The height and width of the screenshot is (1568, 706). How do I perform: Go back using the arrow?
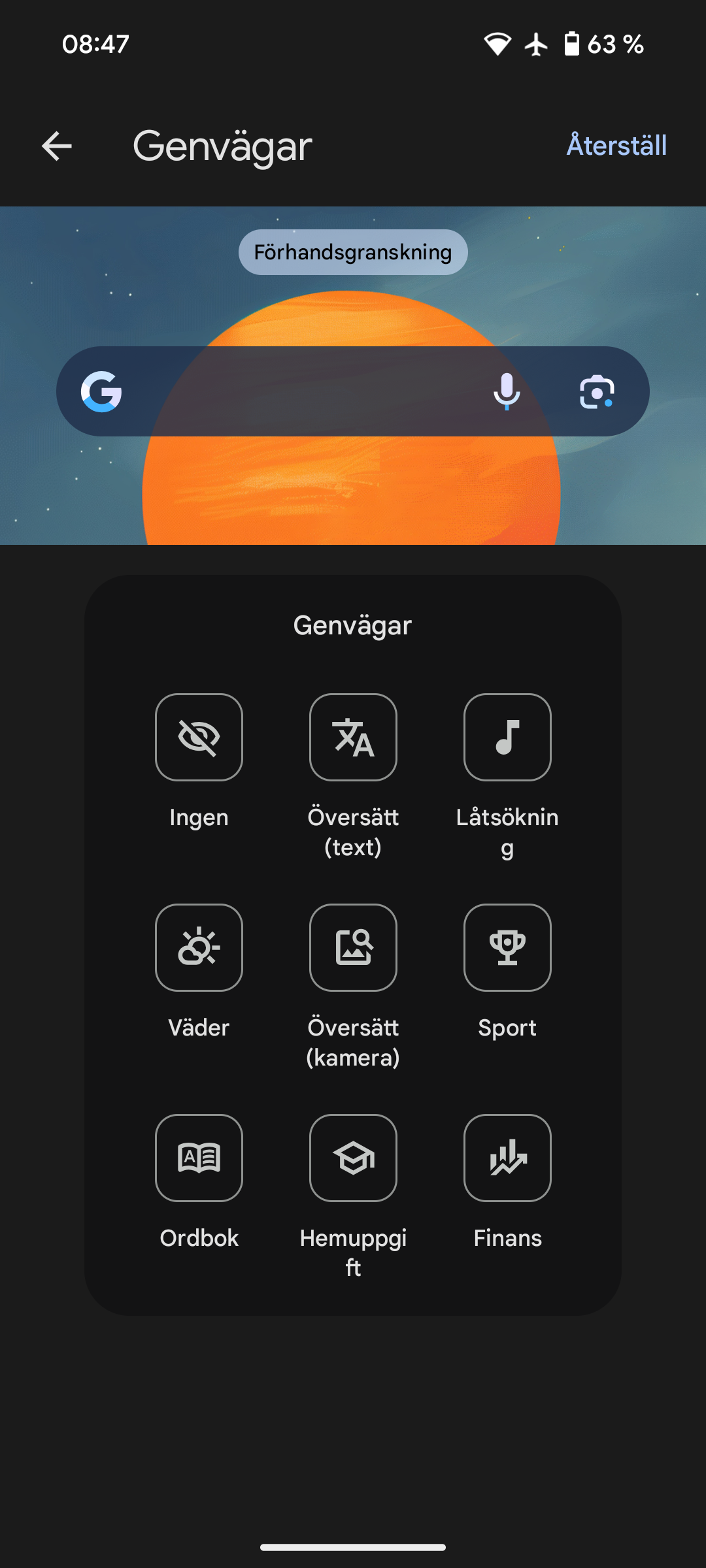pyautogui.click(x=57, y=146)
